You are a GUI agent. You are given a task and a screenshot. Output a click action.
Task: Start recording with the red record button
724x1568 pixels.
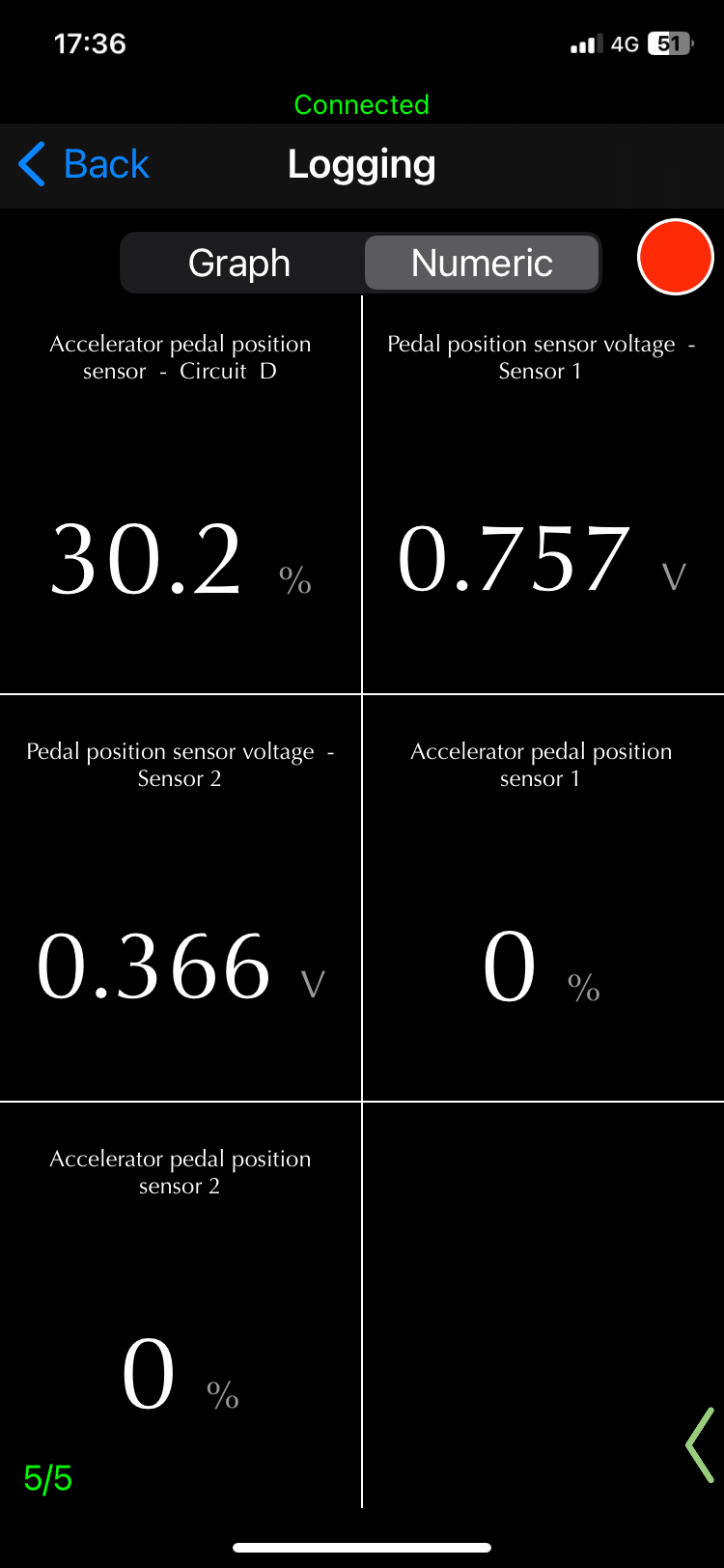(676, 257)
